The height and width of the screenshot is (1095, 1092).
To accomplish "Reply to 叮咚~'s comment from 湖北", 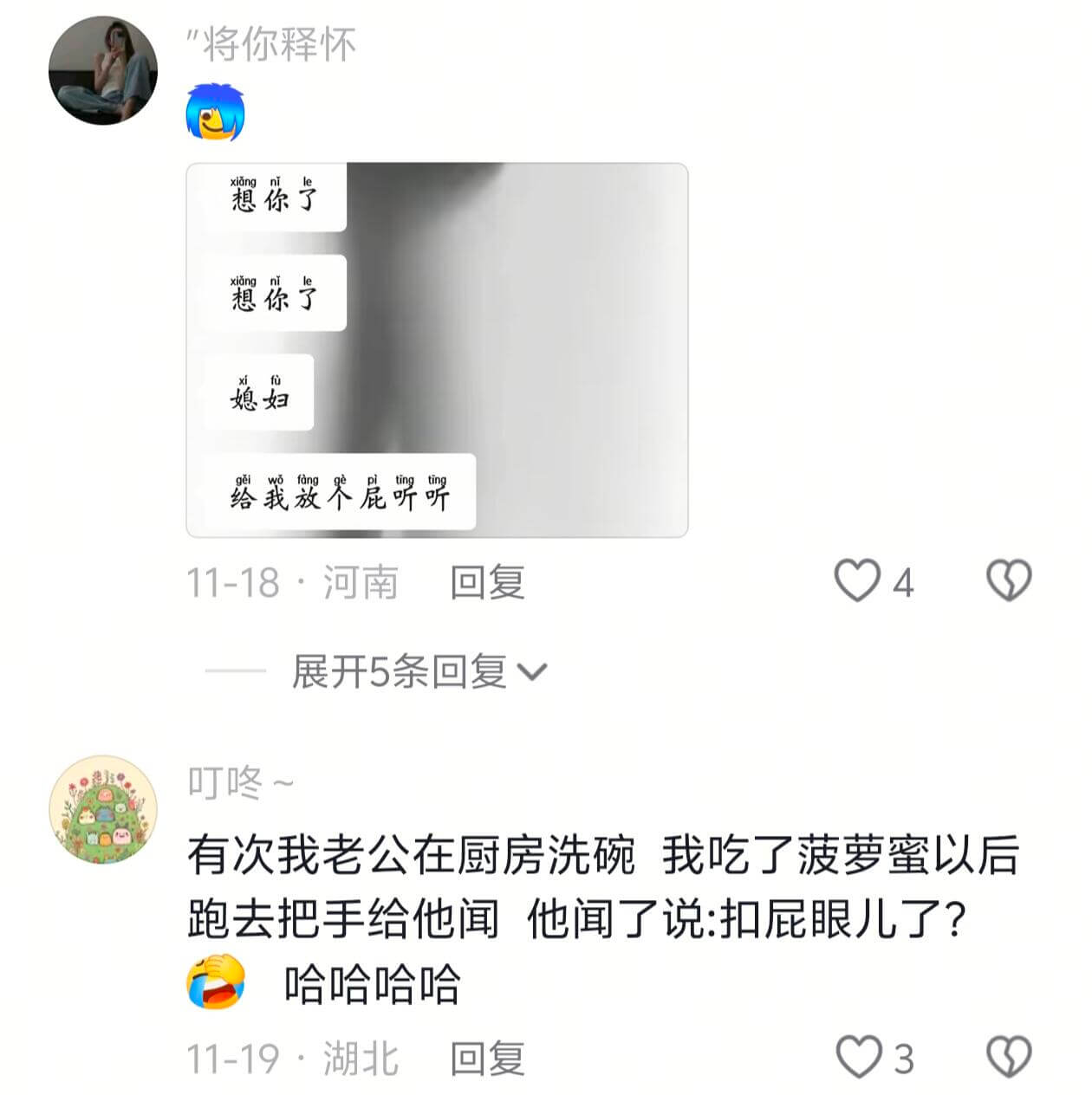I will [487, 1059].
